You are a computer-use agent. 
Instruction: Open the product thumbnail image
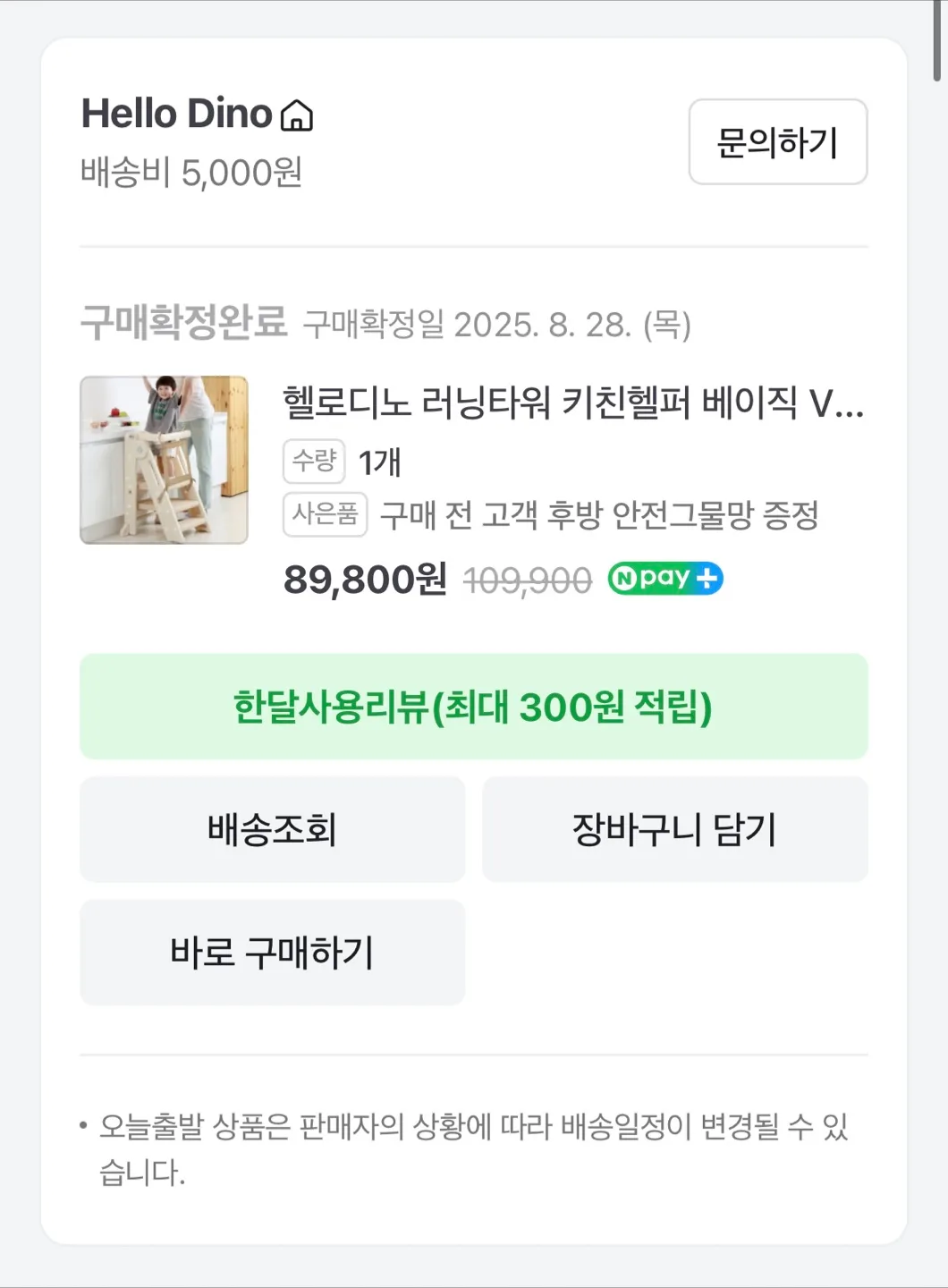coord(164,460)
